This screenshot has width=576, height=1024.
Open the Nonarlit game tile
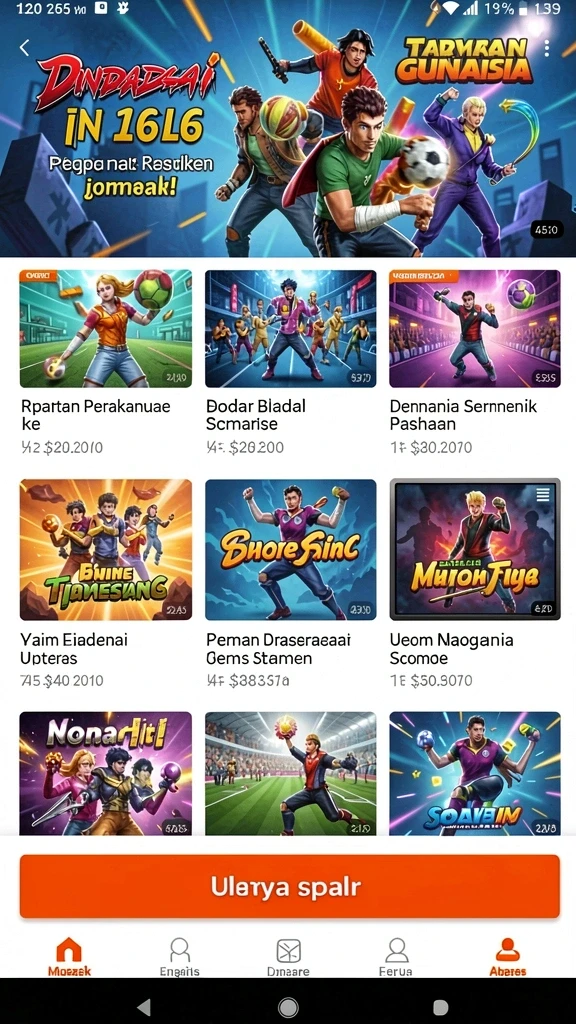106,773
